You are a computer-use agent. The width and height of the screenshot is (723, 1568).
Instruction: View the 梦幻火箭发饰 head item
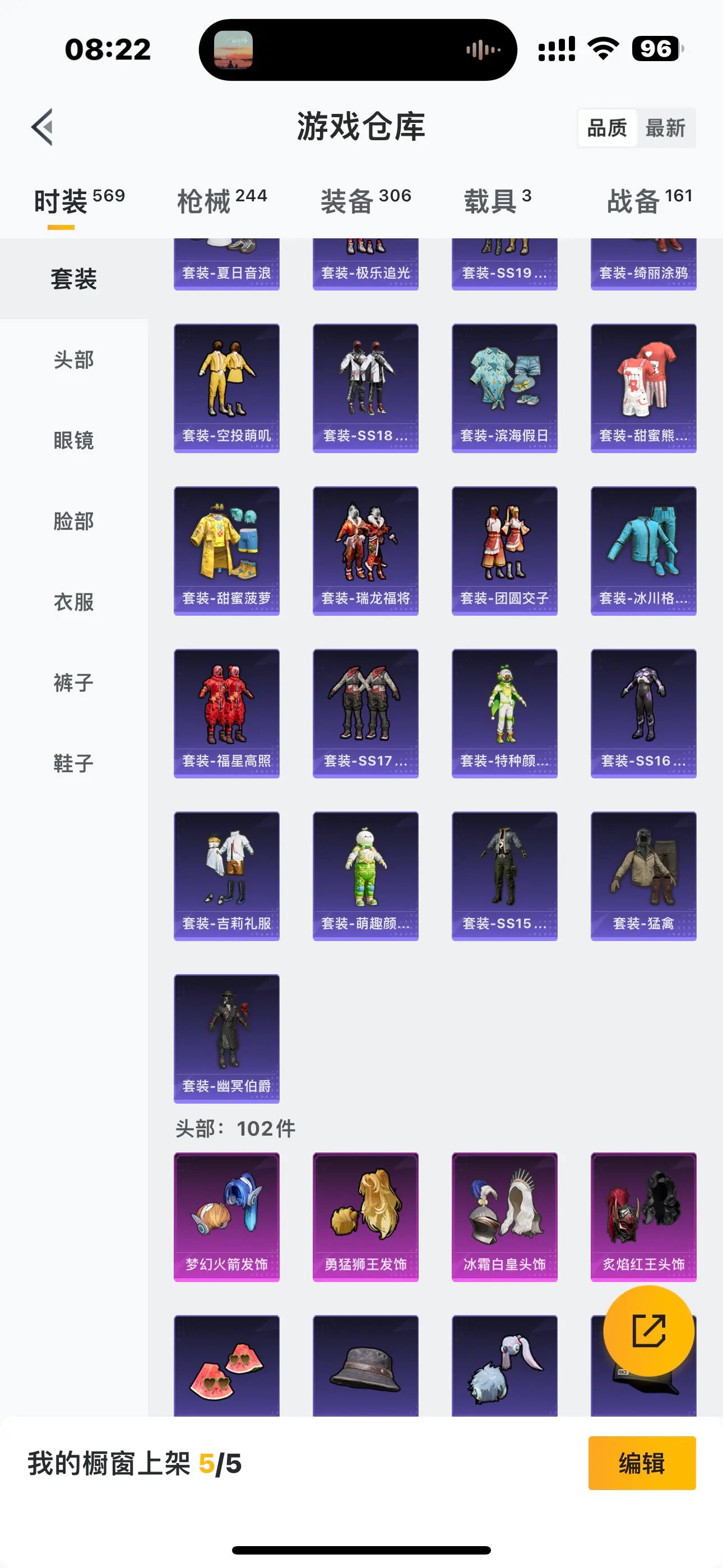click(226, 1216)
